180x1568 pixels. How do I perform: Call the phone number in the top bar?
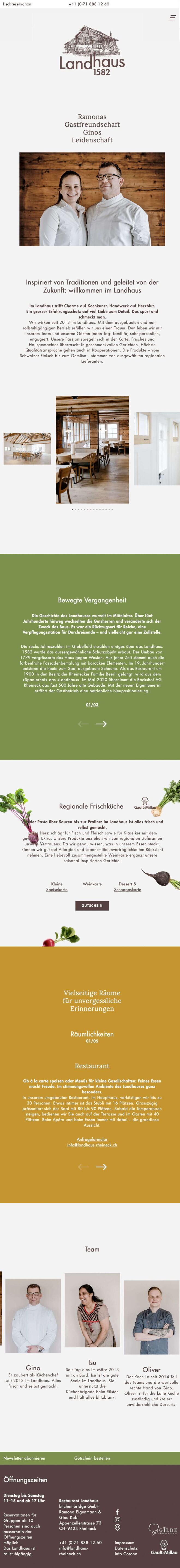click(89, 4)
